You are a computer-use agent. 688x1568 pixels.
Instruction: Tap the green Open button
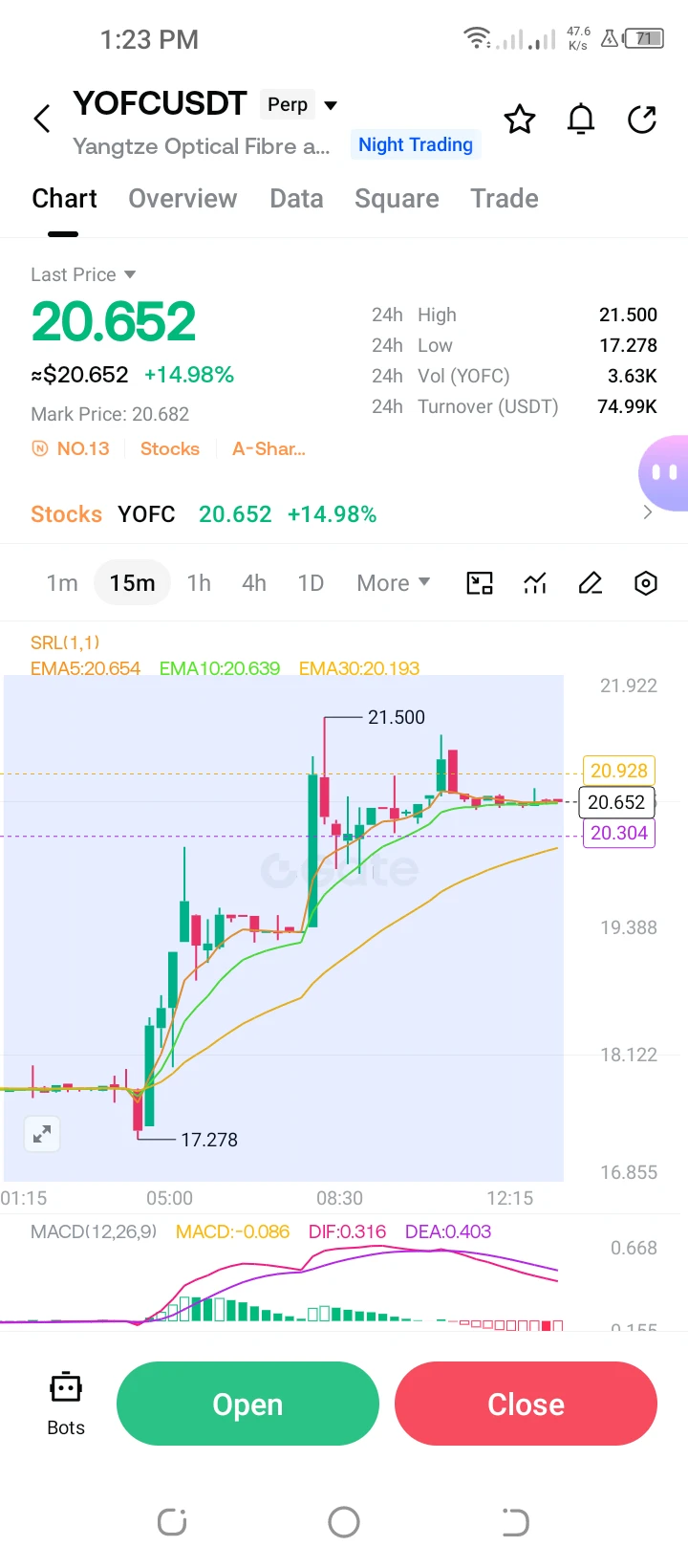(x=247, y=1404)
